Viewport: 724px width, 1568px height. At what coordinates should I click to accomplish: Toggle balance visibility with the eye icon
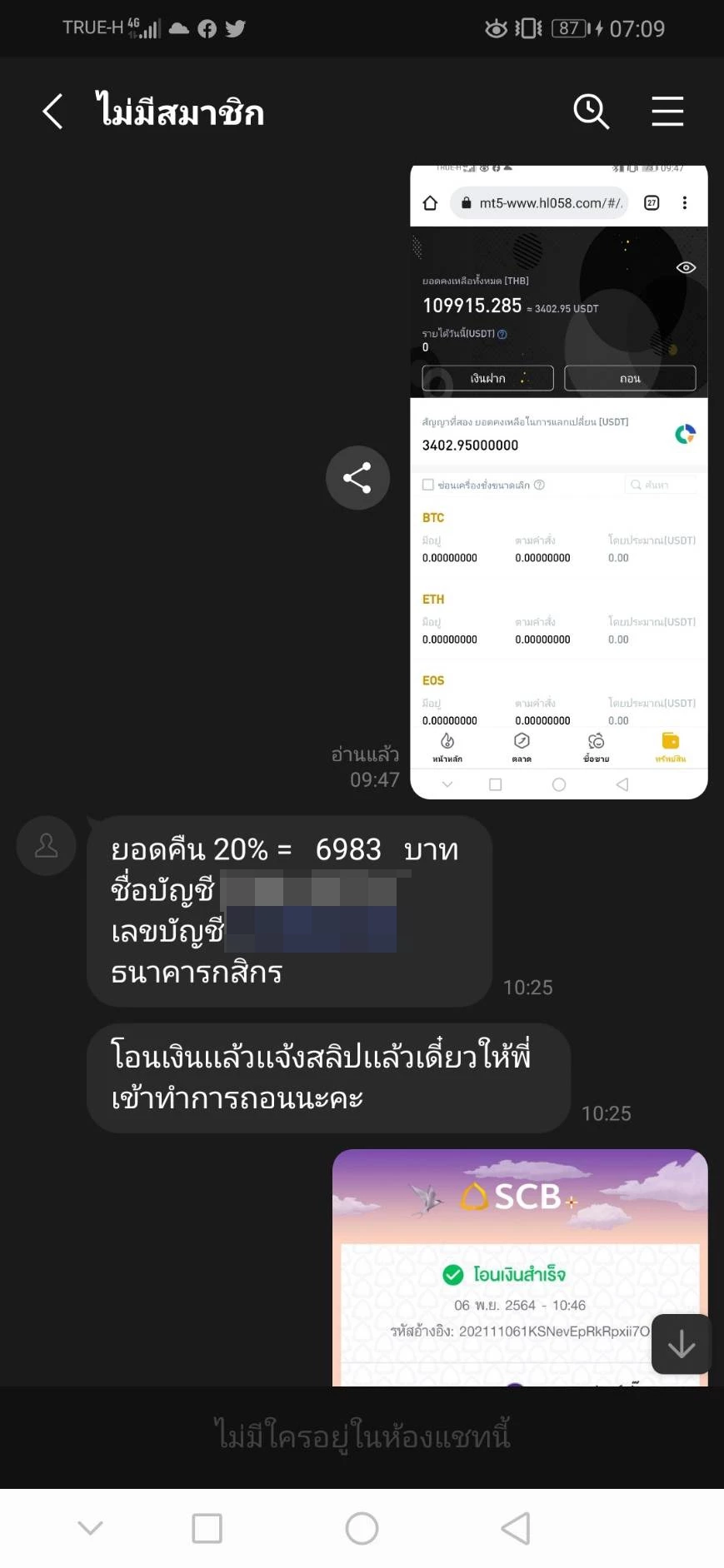(x=686, y=267)
